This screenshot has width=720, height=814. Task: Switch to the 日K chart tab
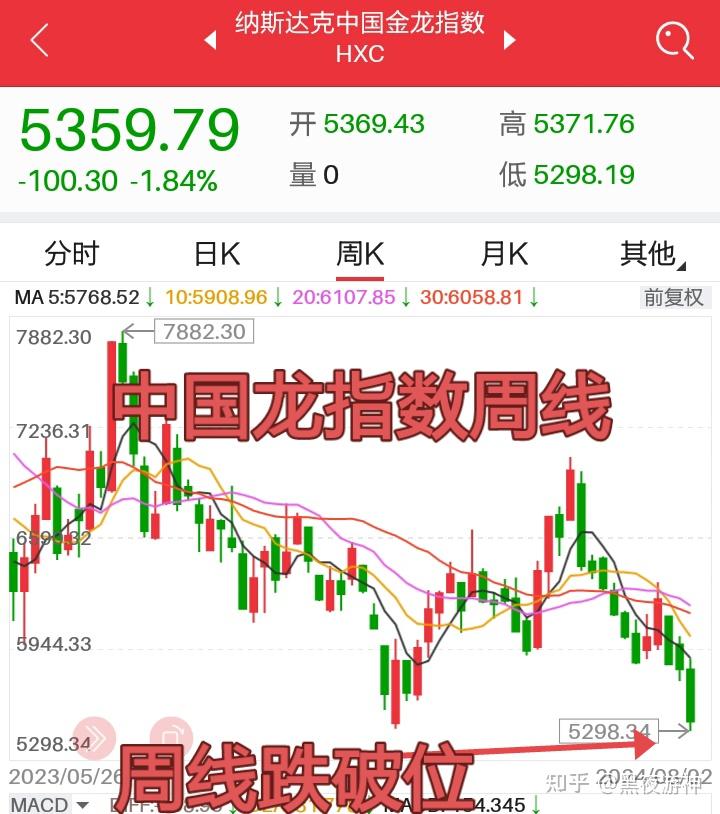[x=216, y=254]
